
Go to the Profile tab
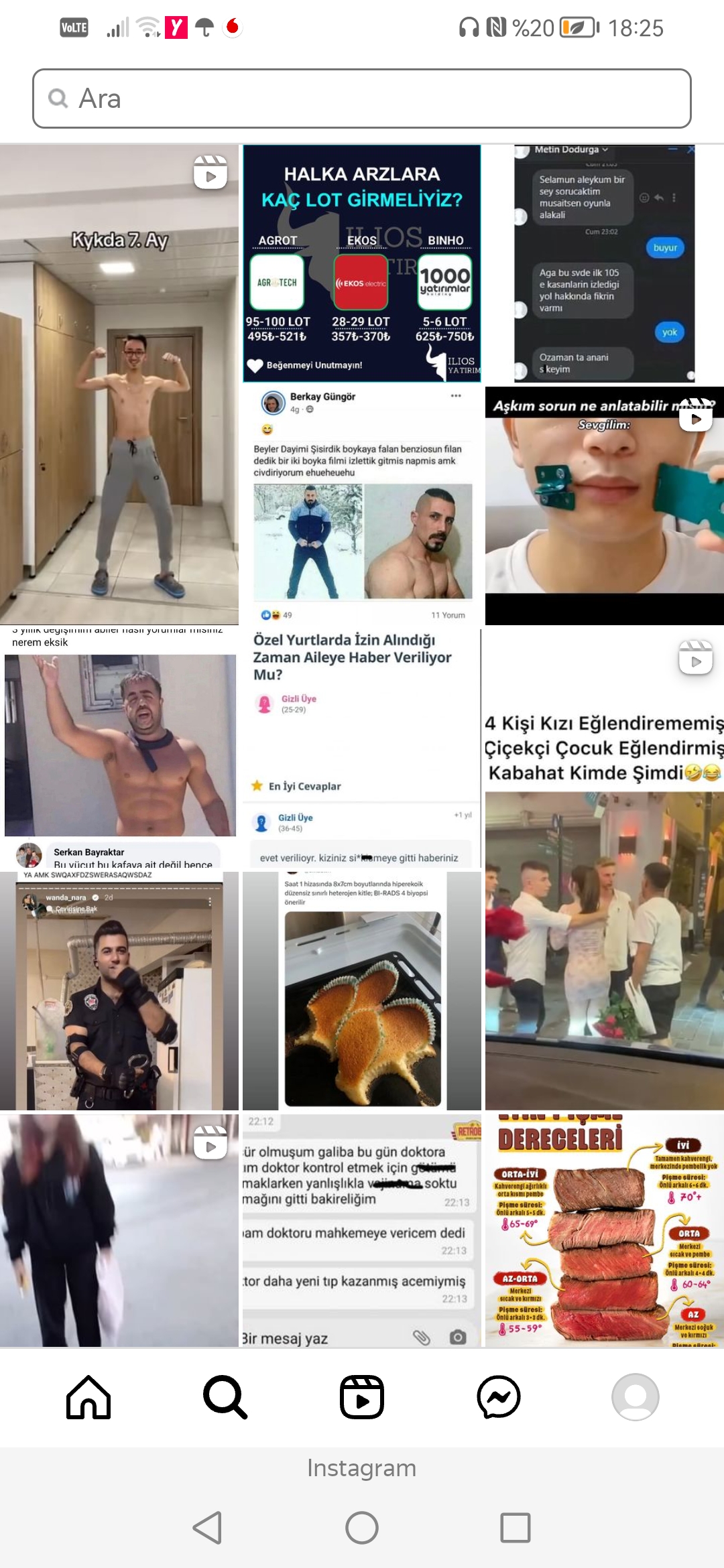pos(635,1397)
